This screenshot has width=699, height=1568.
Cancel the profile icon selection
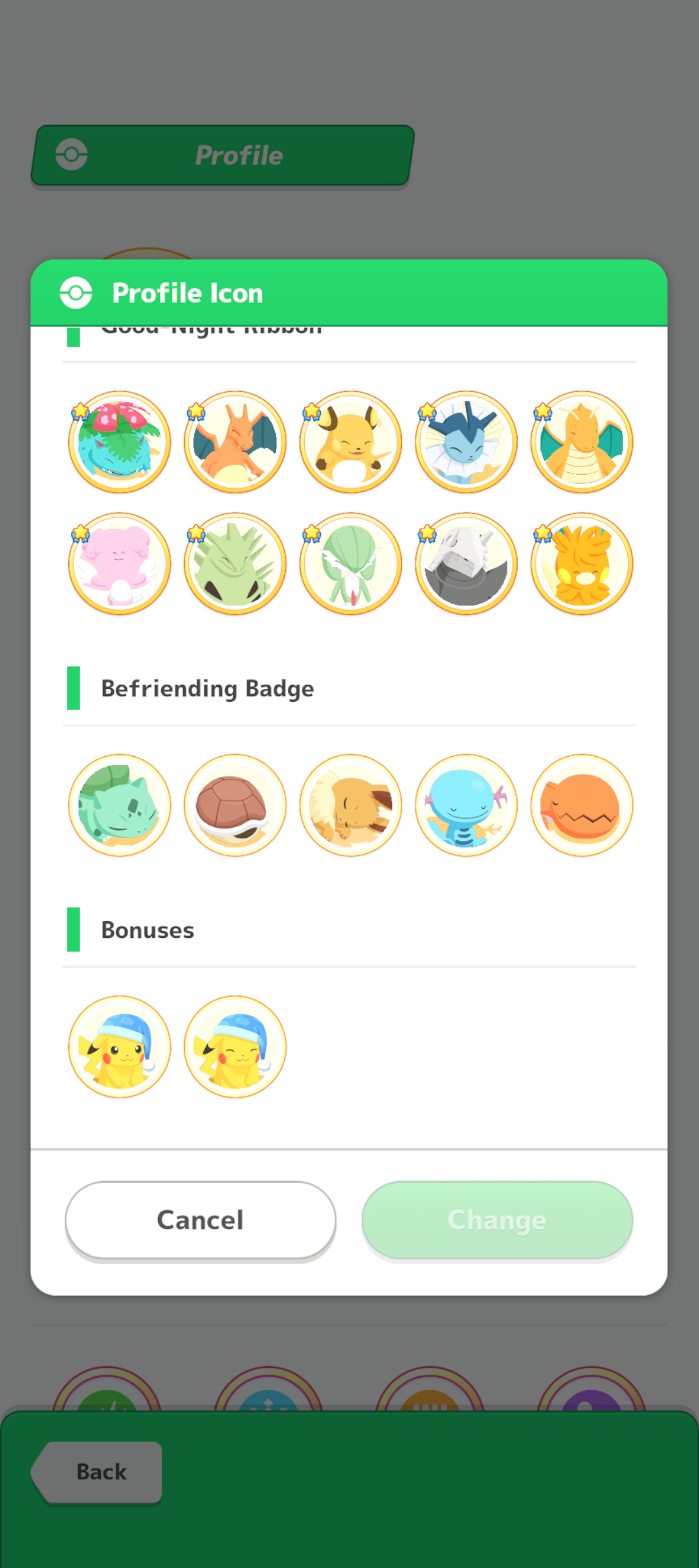click(201, 1220)
